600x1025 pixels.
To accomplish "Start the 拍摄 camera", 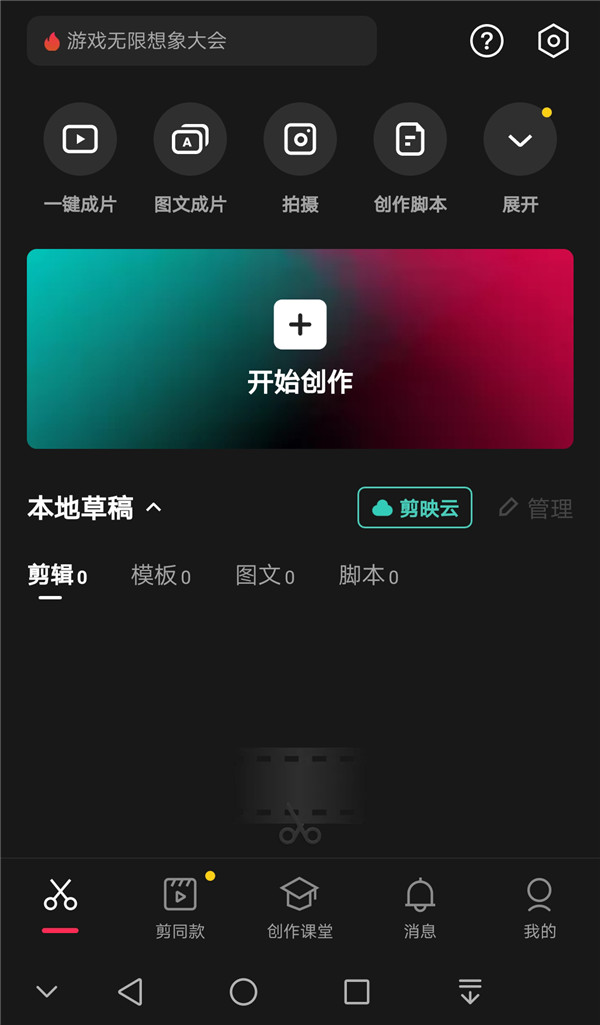I will 300,140.
